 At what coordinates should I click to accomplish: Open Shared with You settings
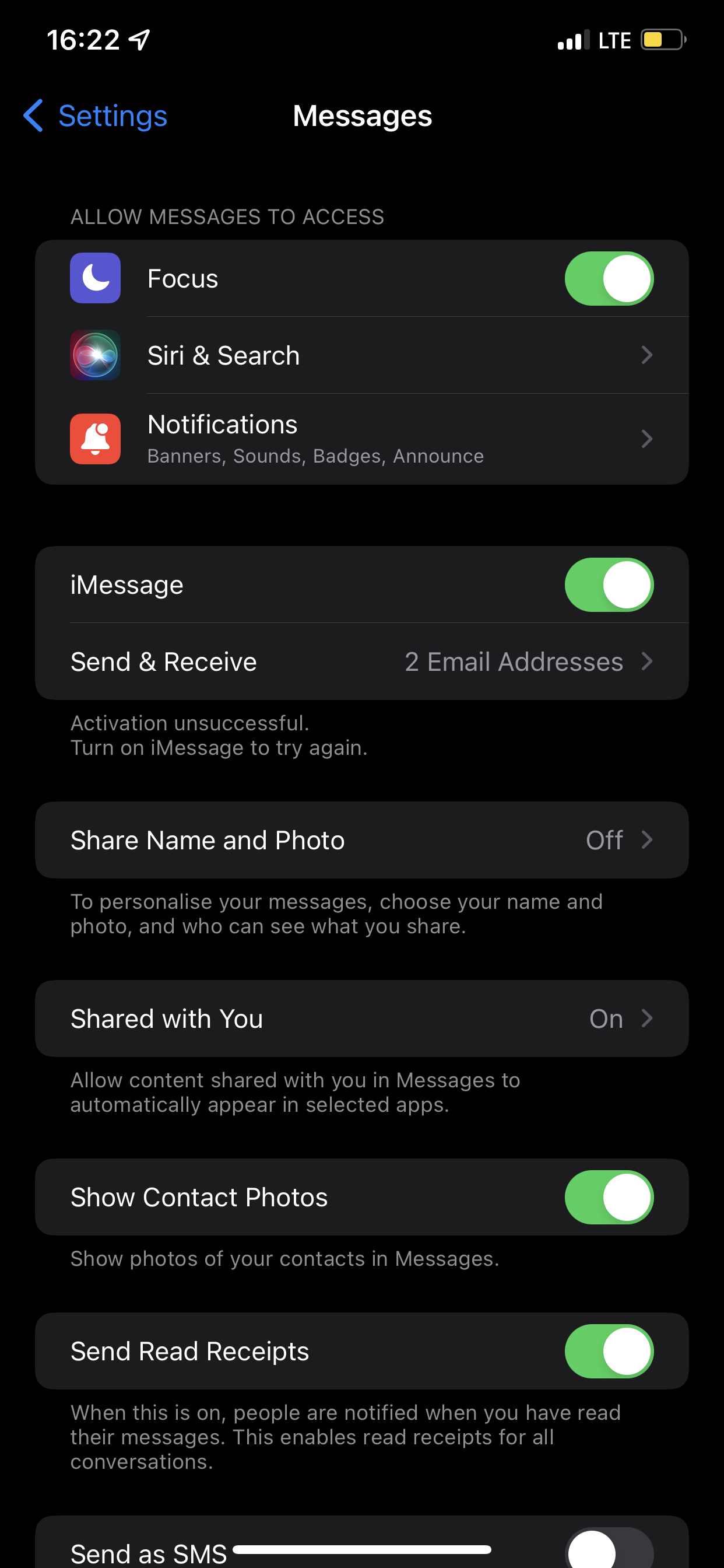pos(362,1019)
